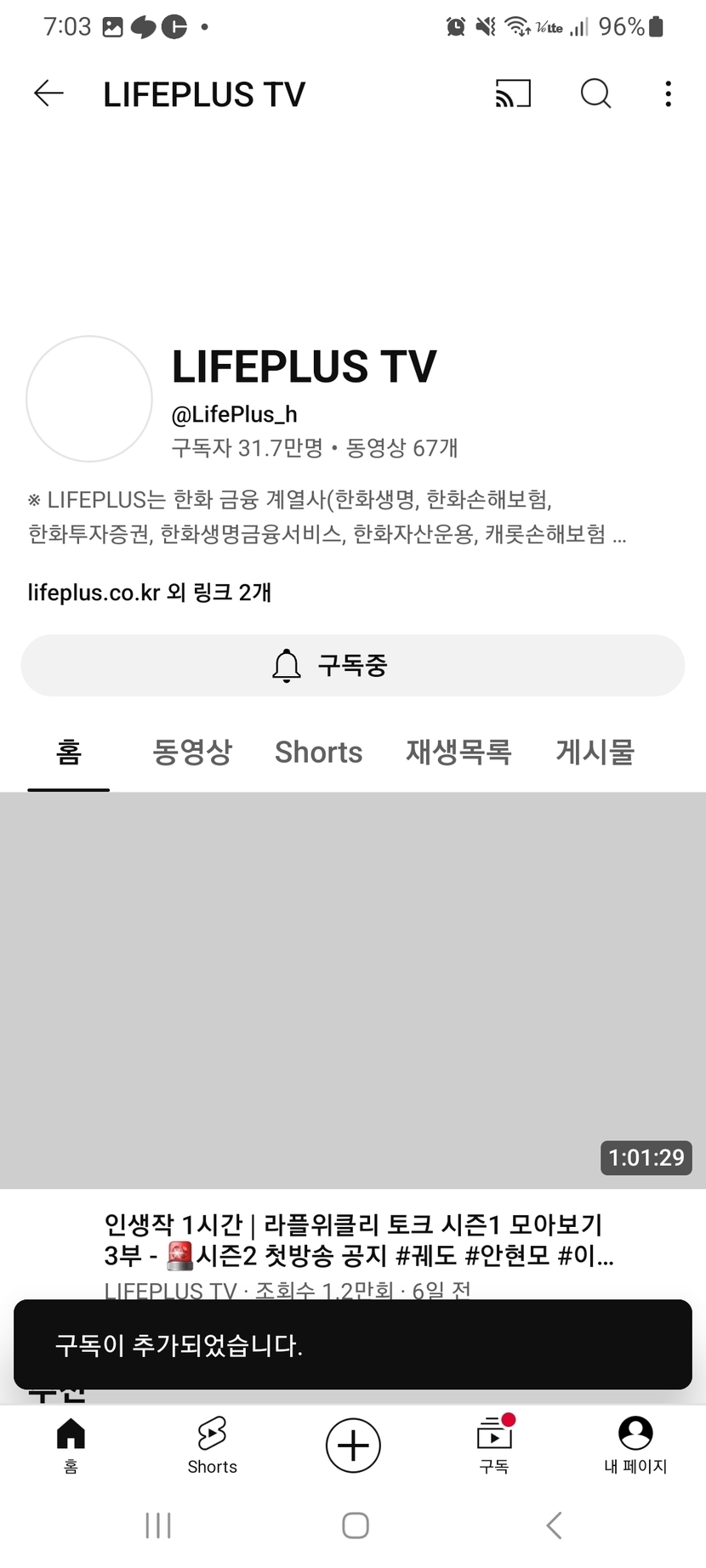Viewport: 706px width, 1568px height.
Task: Switch to the 동영상 tab
Action: click(x=192, y=752)
